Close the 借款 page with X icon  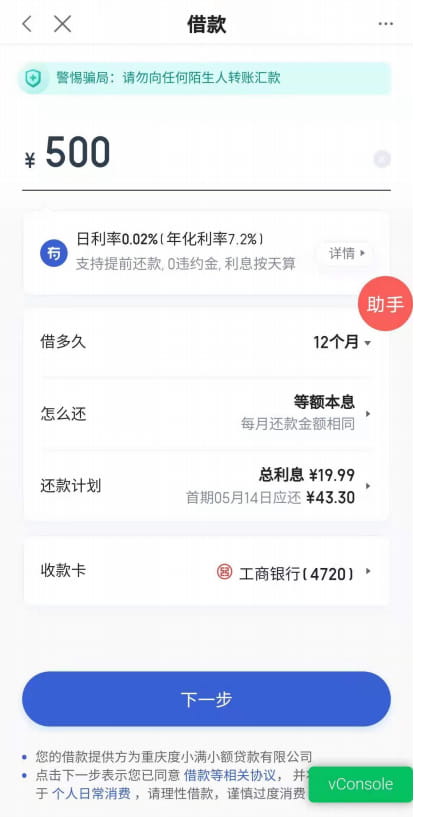(63, 24)
